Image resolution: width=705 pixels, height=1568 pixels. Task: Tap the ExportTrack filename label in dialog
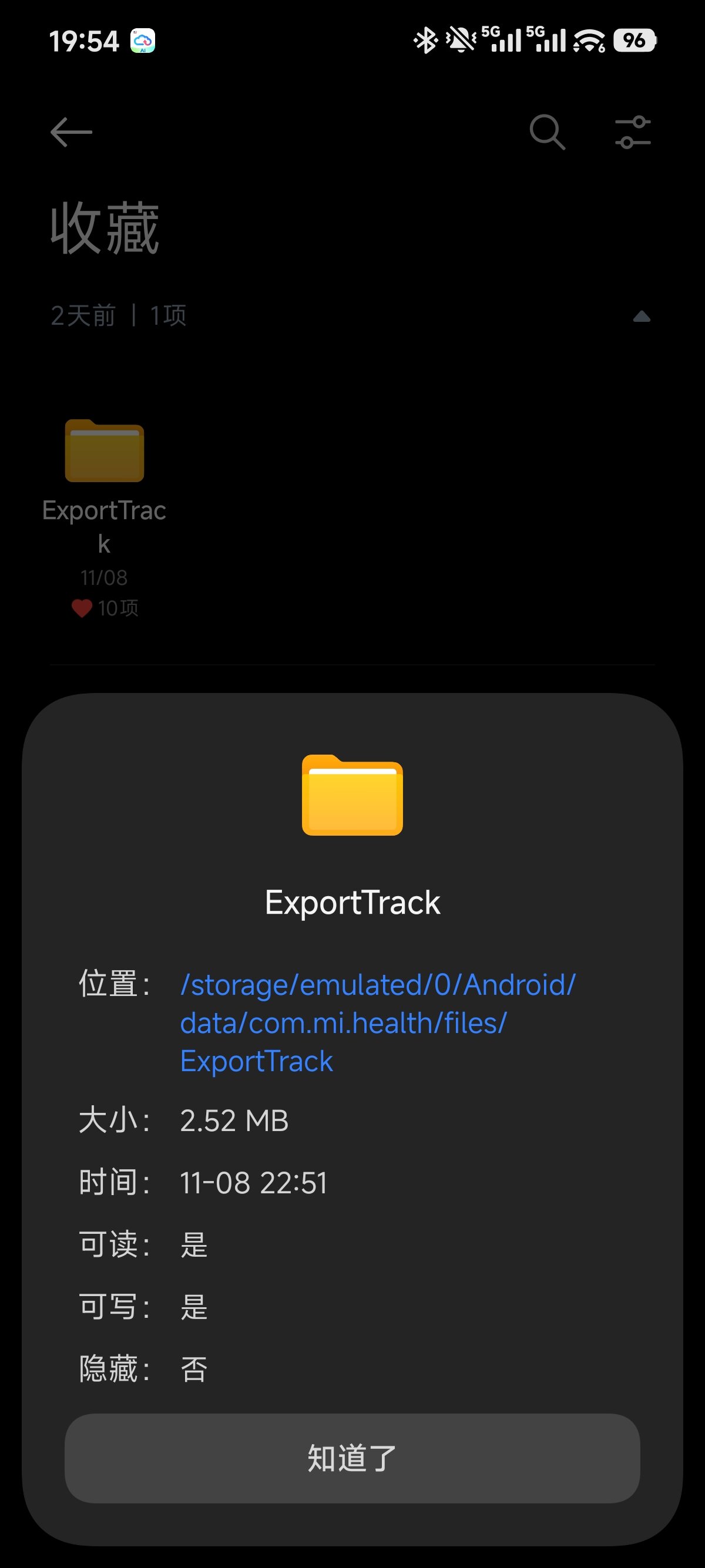click(352, 903)
